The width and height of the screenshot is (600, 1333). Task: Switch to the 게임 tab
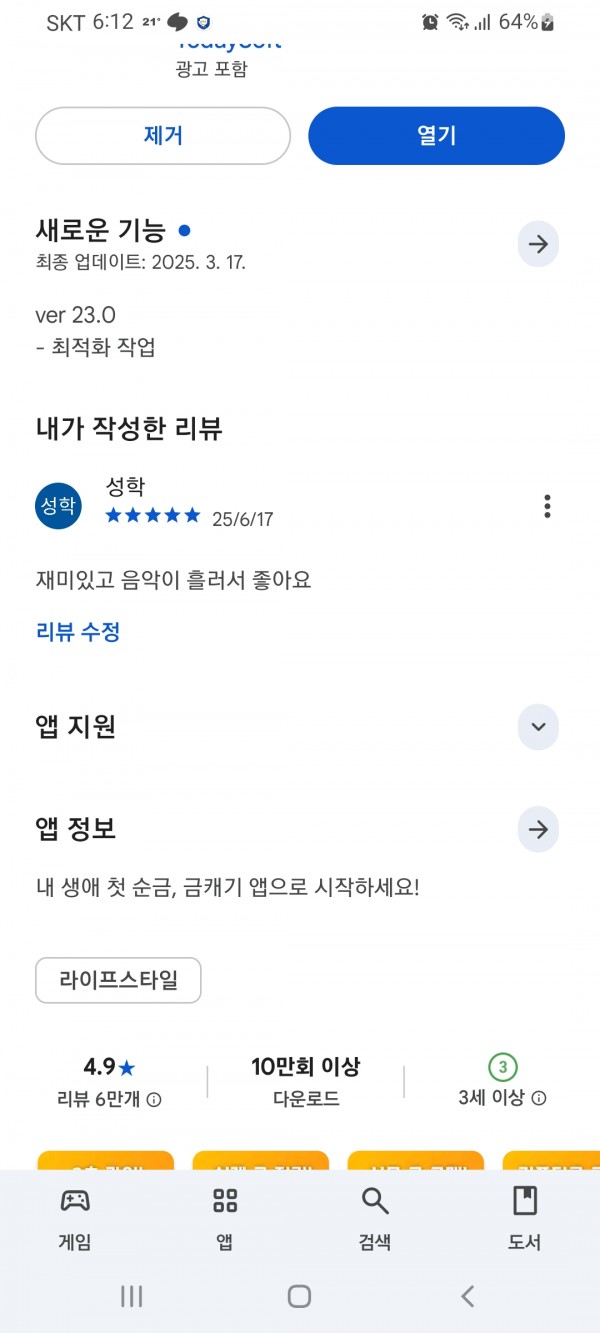(75, 1220)
